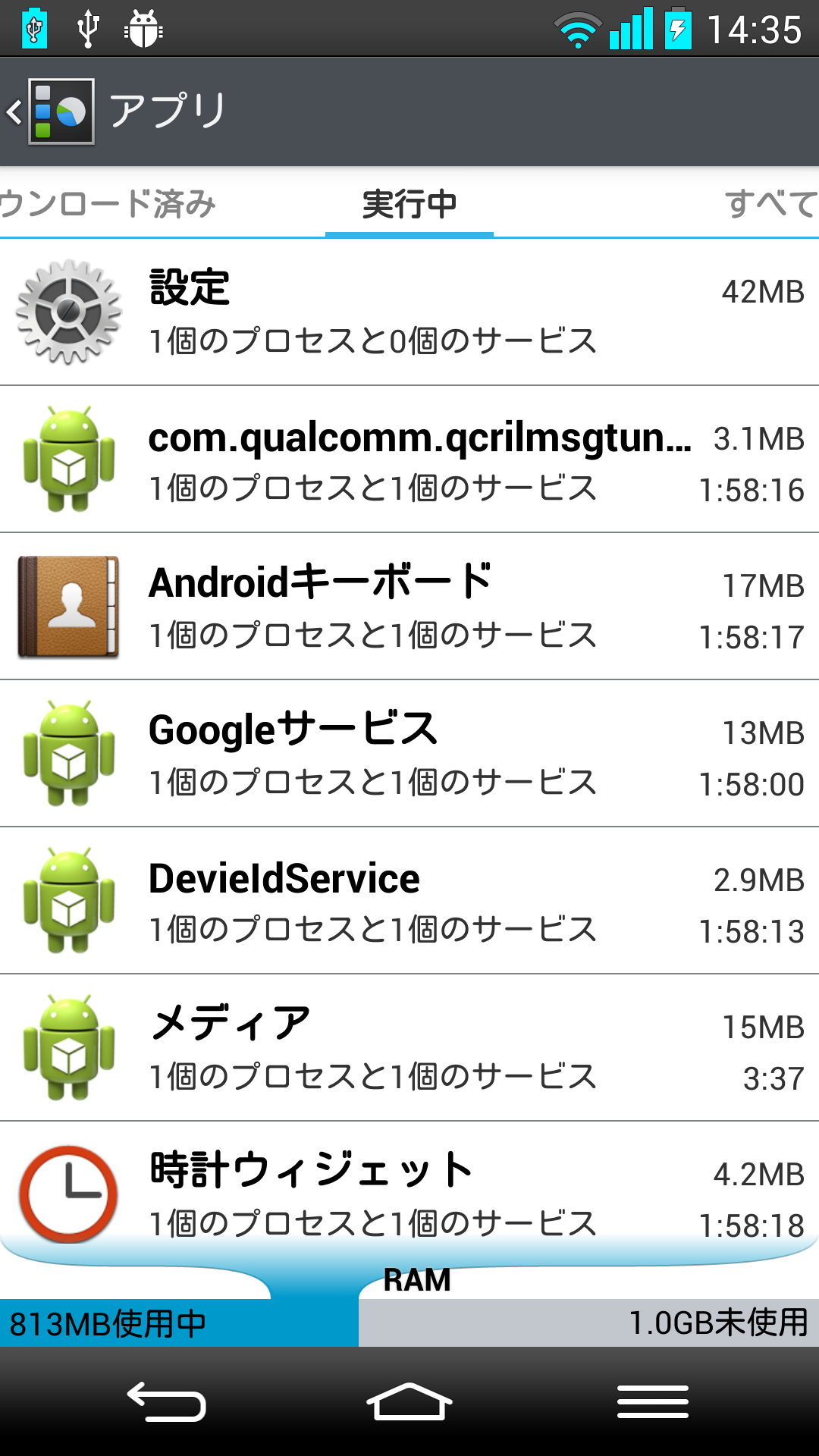Select the 実行中 tab
This screenshot has height=1456, width=819.
409,204
